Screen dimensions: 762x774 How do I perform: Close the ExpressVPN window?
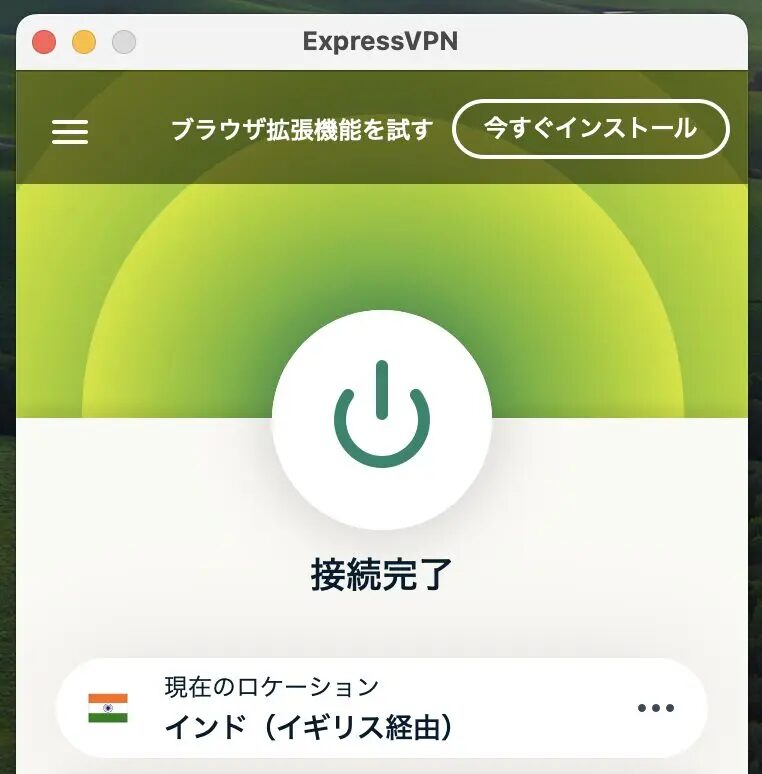click(44, 42)
